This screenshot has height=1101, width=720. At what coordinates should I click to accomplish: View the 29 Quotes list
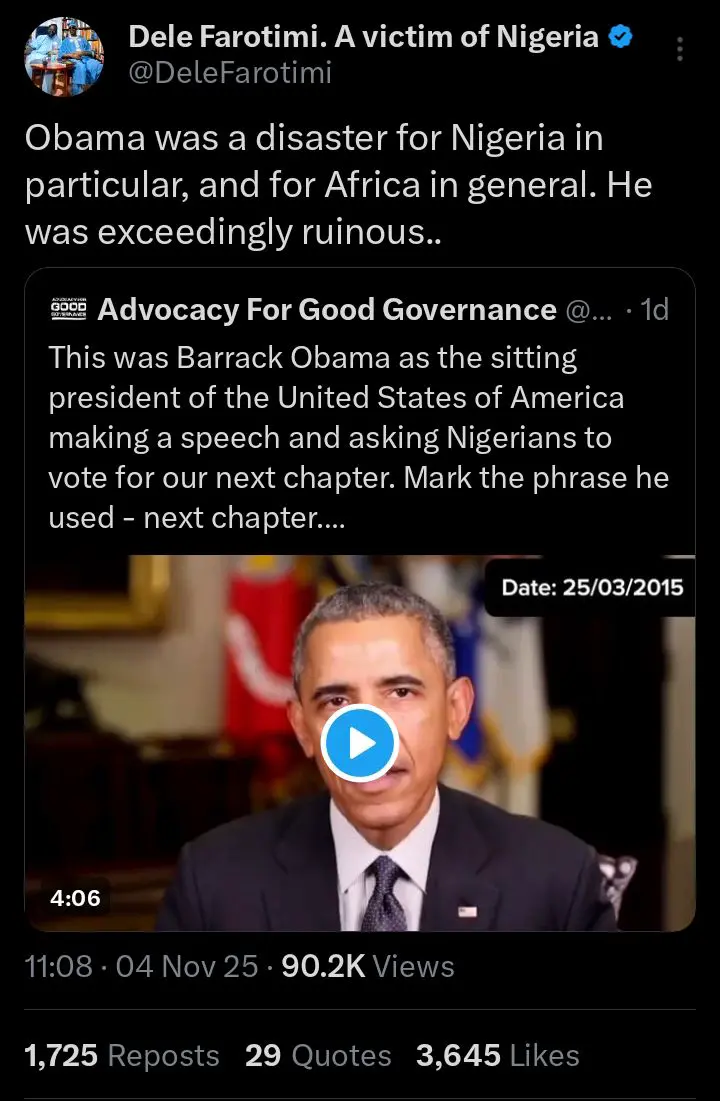click(x=318, y=1056)
